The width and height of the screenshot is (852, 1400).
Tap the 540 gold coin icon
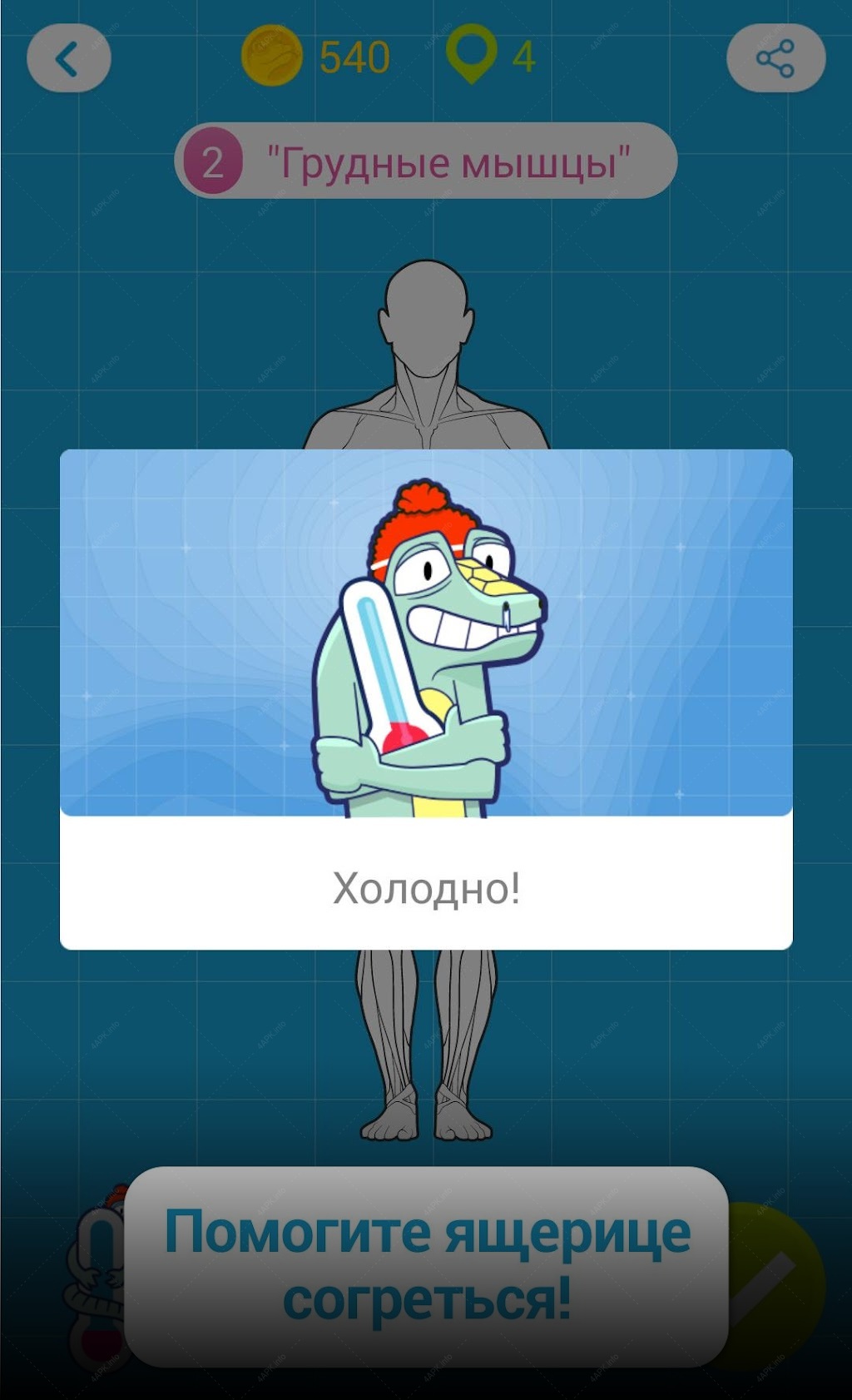pos(271,55)
